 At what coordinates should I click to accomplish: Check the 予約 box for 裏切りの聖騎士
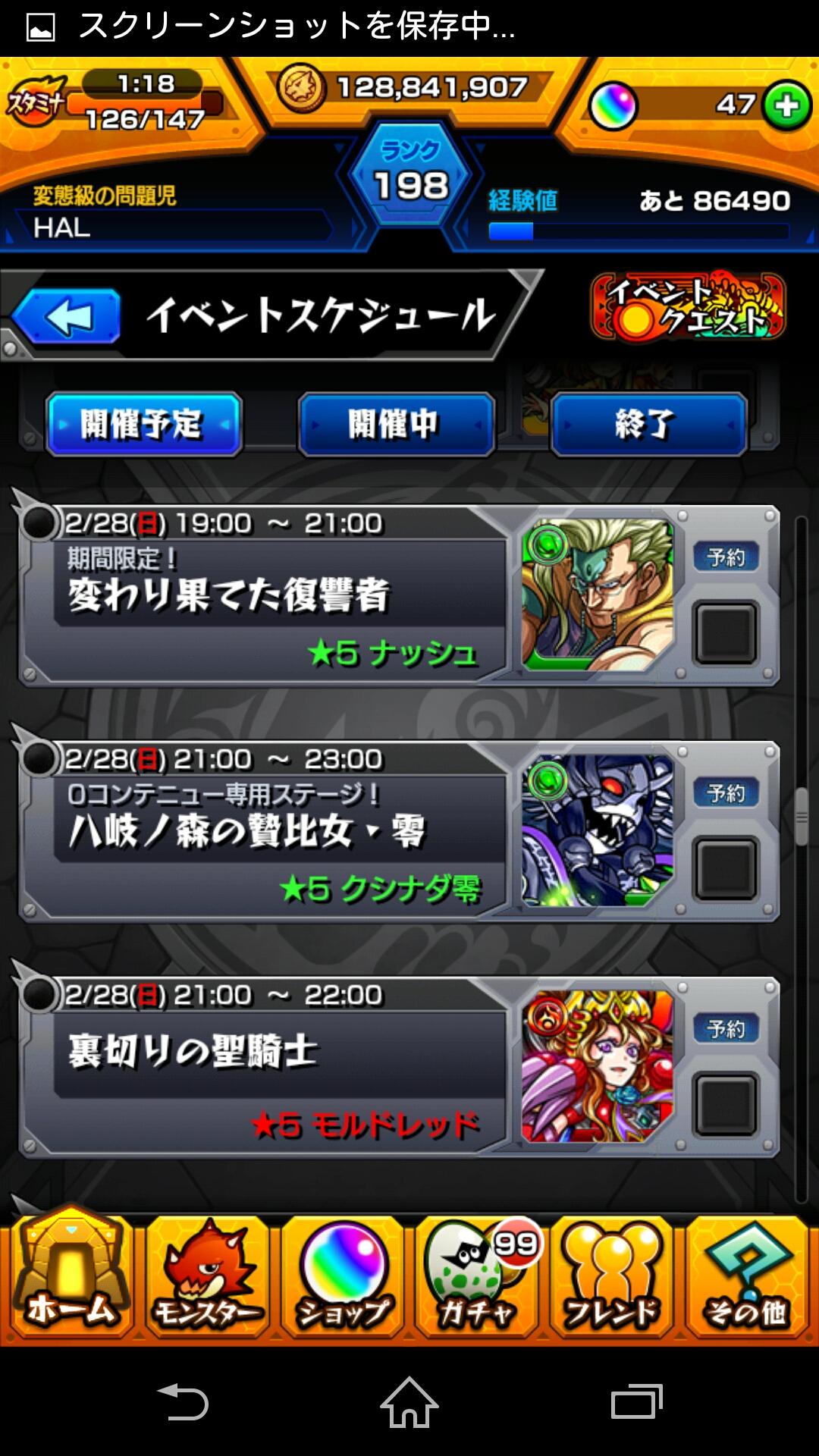click(726, 1103)
